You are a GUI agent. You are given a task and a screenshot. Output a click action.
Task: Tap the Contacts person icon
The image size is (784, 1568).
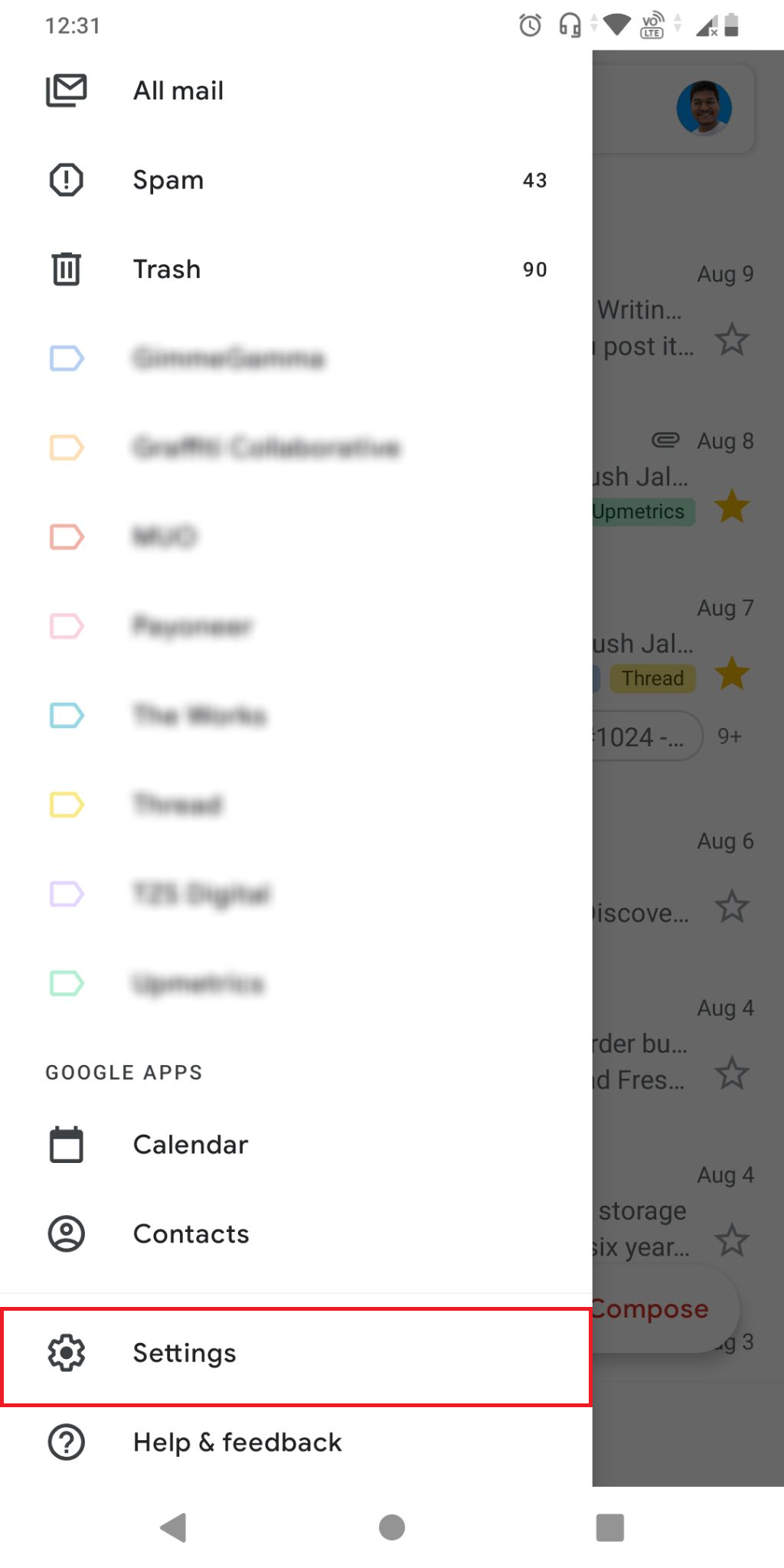(x=66, y=1233)
